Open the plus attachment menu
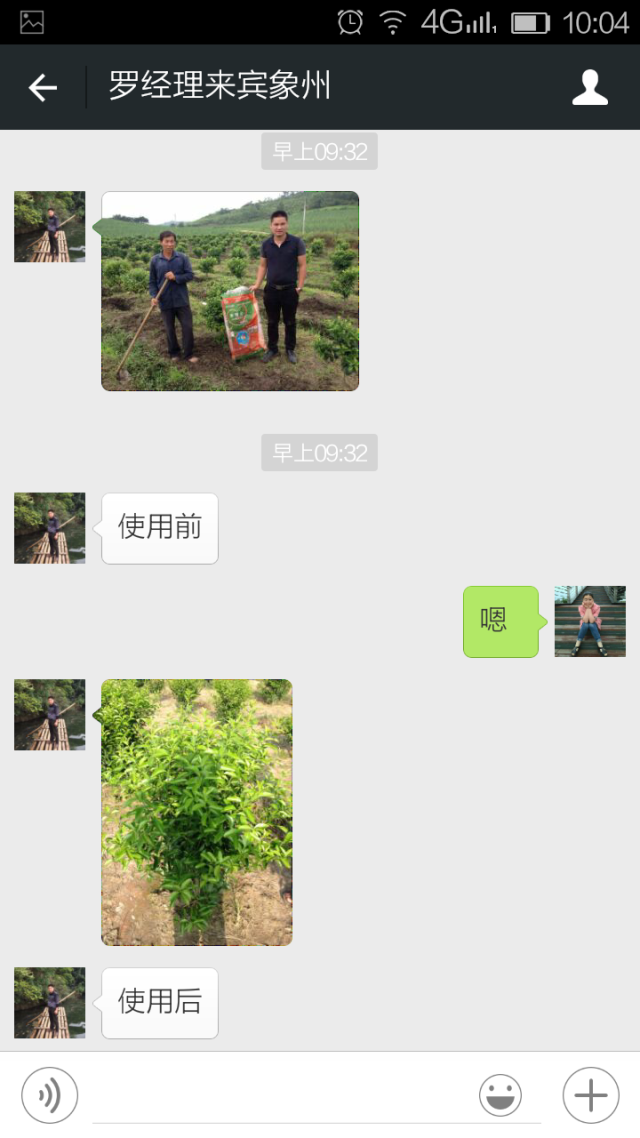The width and height of the screenshot is (640, 1138). pyautogui.click(x=591, y=1096)
